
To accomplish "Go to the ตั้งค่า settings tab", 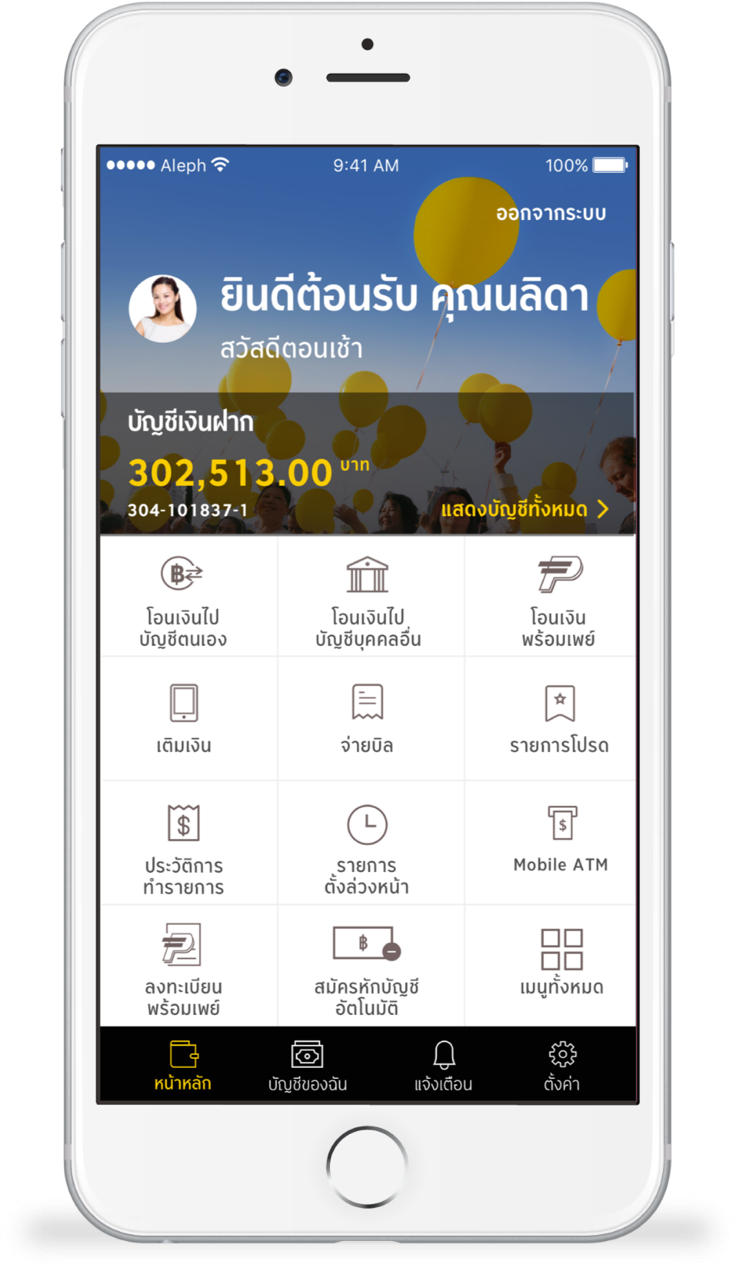I will click(563, 1066).
